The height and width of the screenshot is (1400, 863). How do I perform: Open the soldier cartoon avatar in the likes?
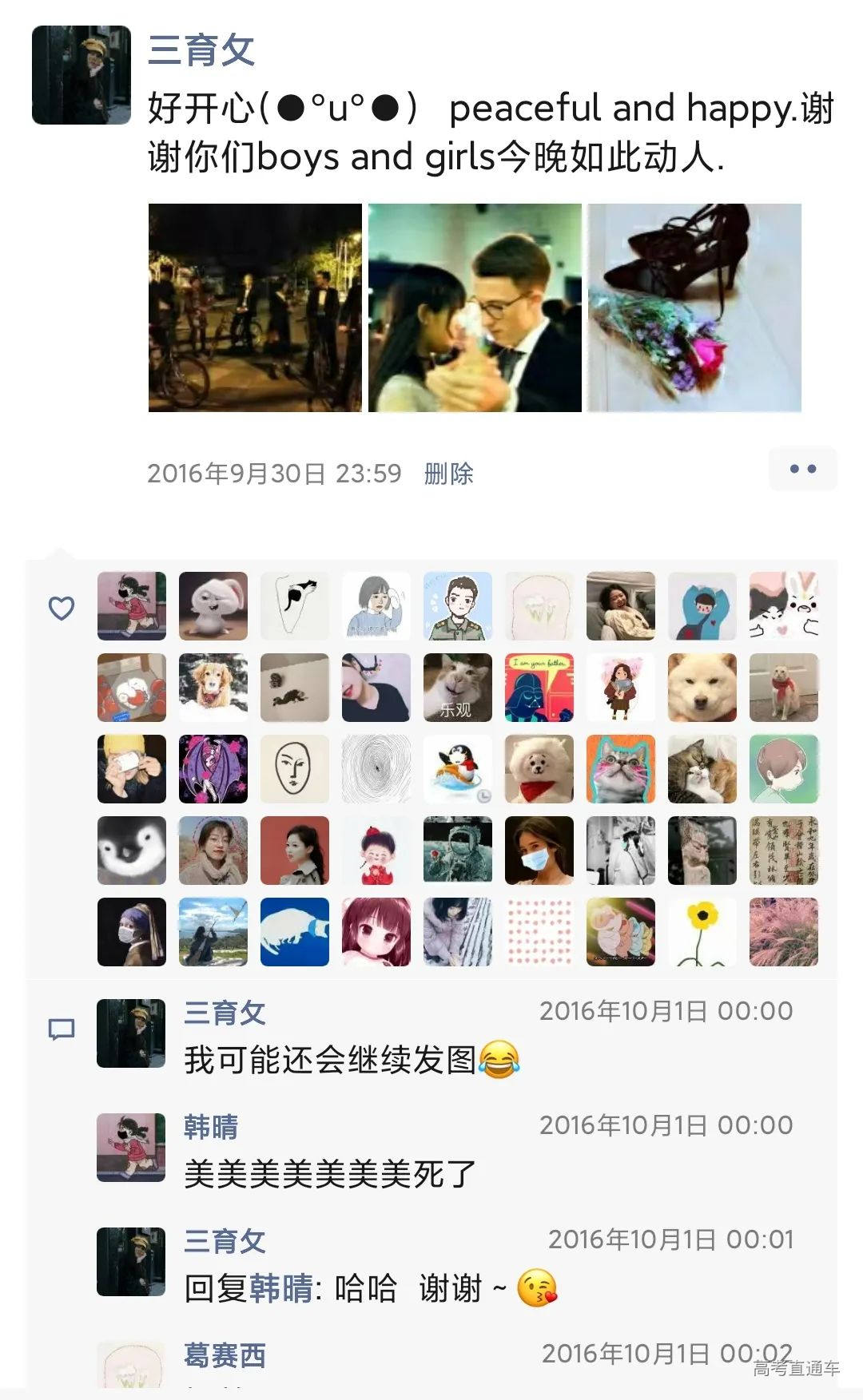coord(457,606)
